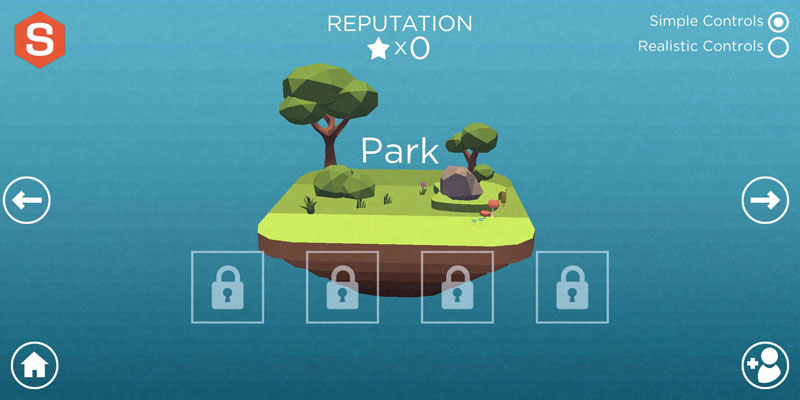Select the Realistic Controls option
Viewport: 800px width, 400px height.
point(778,47)
